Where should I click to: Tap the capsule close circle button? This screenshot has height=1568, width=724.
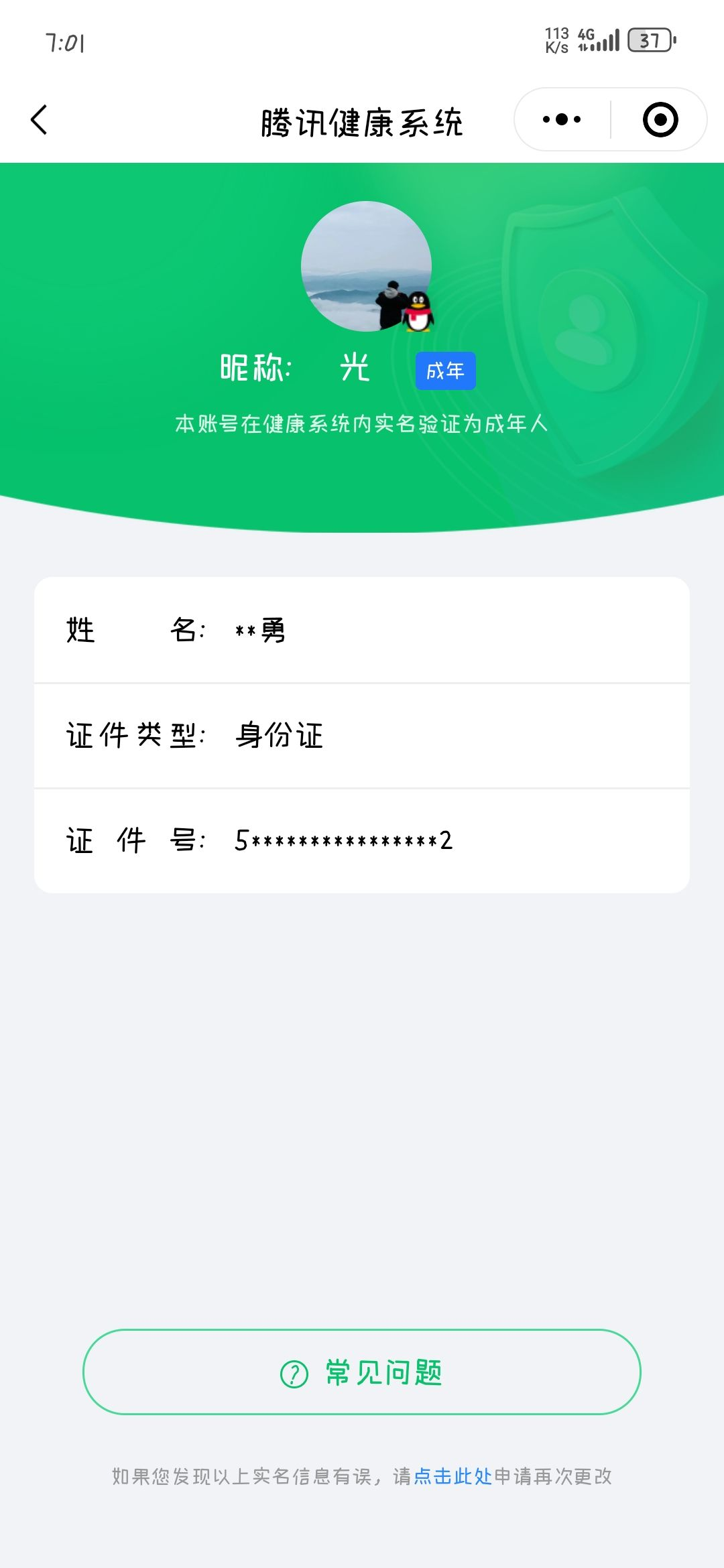coord(660,119)
